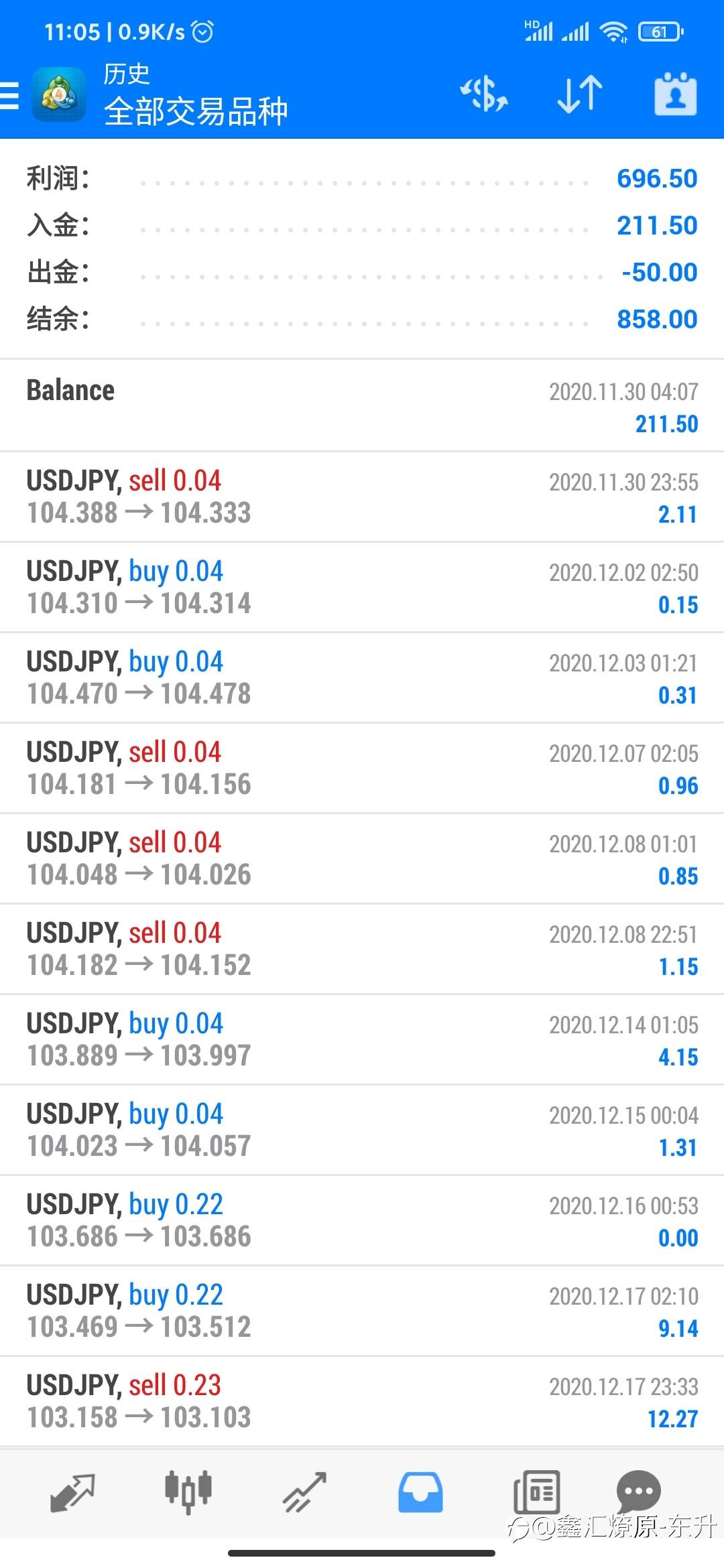Switch to the News tab
The height and width of the screenshot is (1568, 724).
point(536,1493)
